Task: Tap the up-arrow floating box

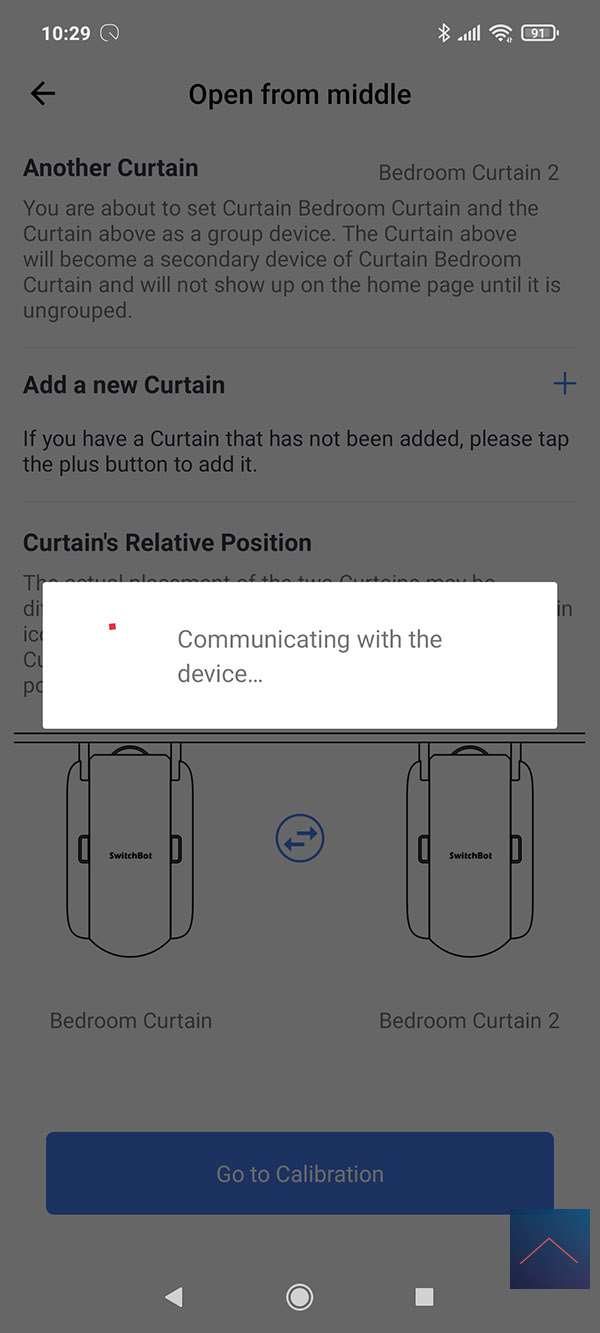Action: 549,1248
